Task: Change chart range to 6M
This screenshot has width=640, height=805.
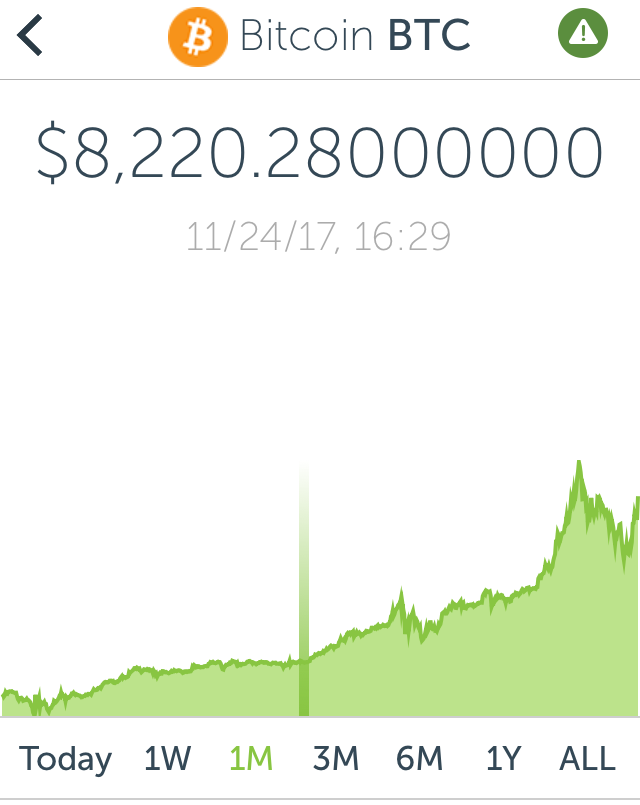Action: [419, 759]
